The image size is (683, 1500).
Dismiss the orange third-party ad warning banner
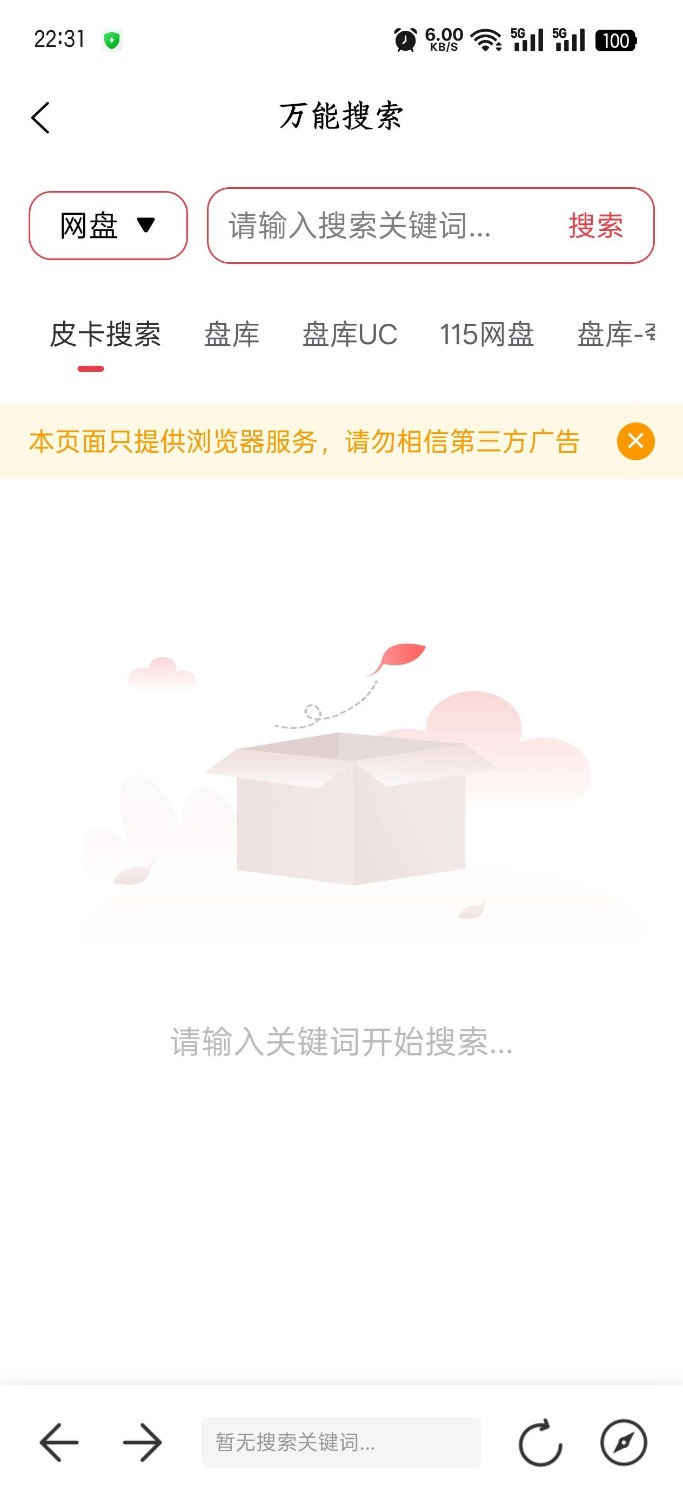[635, 441]
